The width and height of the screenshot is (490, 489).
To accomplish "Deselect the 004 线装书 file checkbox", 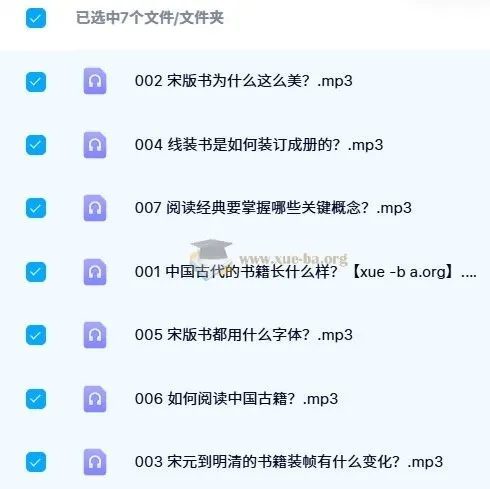I will [36, 145].
